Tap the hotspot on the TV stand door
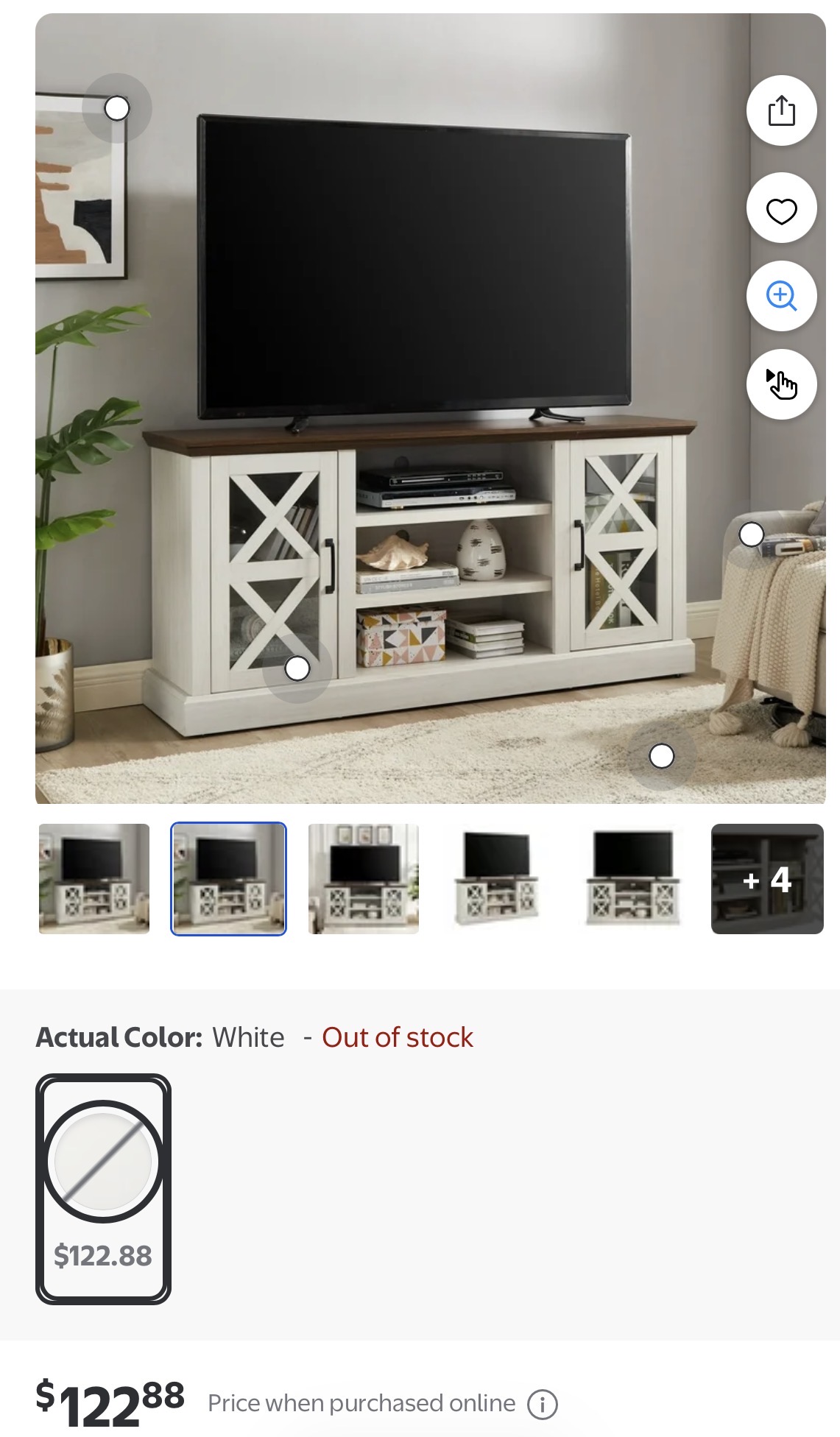840x1437 pixels. tap(297, 668)
